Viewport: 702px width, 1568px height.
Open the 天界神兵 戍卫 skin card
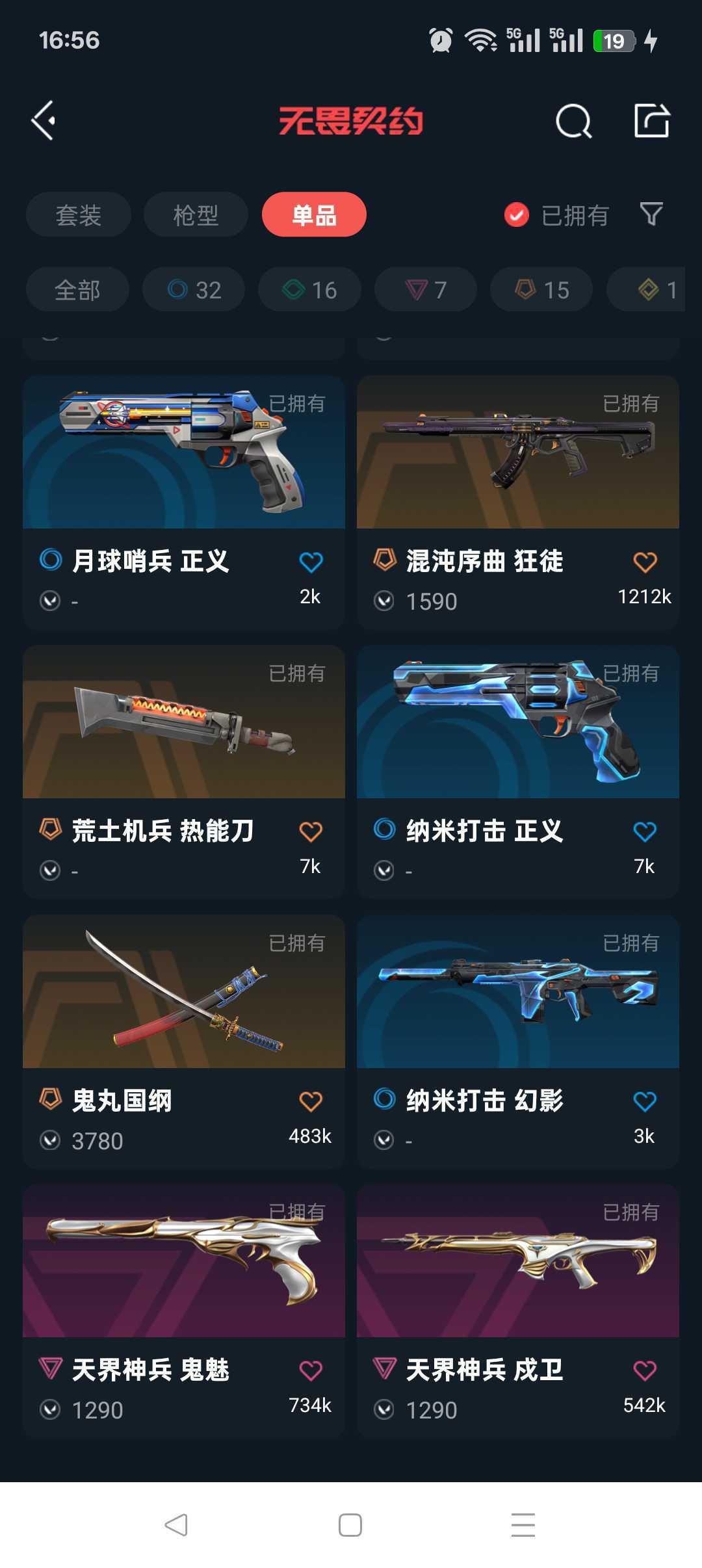point(518,1311)
